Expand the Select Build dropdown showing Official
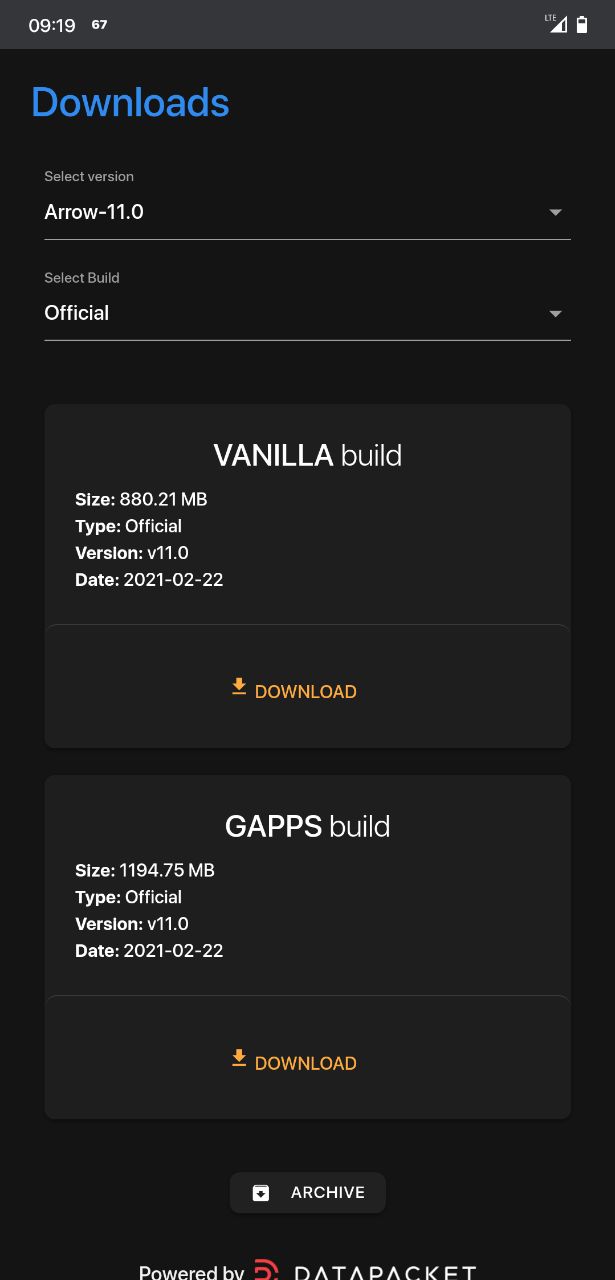This screenshot has width=615, height=1280. point(306,313)
